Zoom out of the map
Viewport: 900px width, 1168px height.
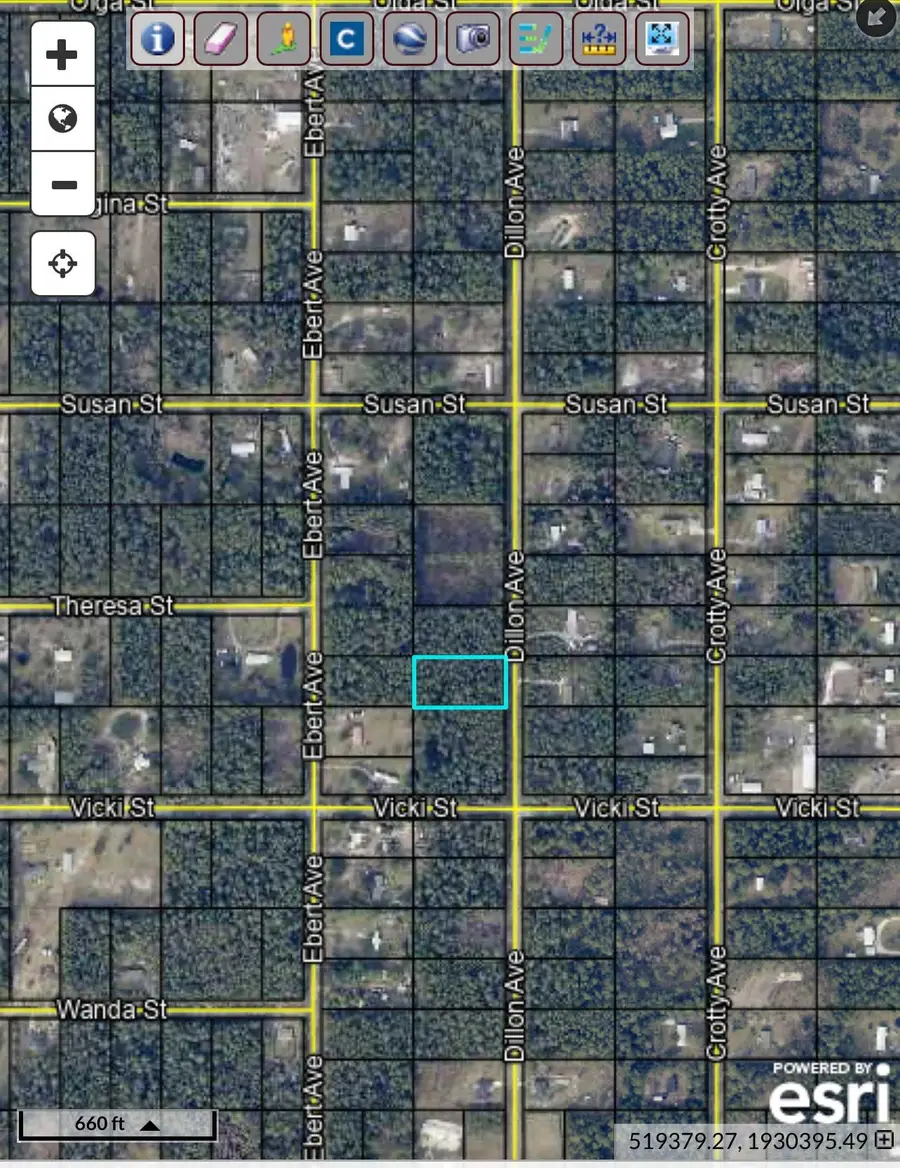pyautogui.click(x=63, y=184)
